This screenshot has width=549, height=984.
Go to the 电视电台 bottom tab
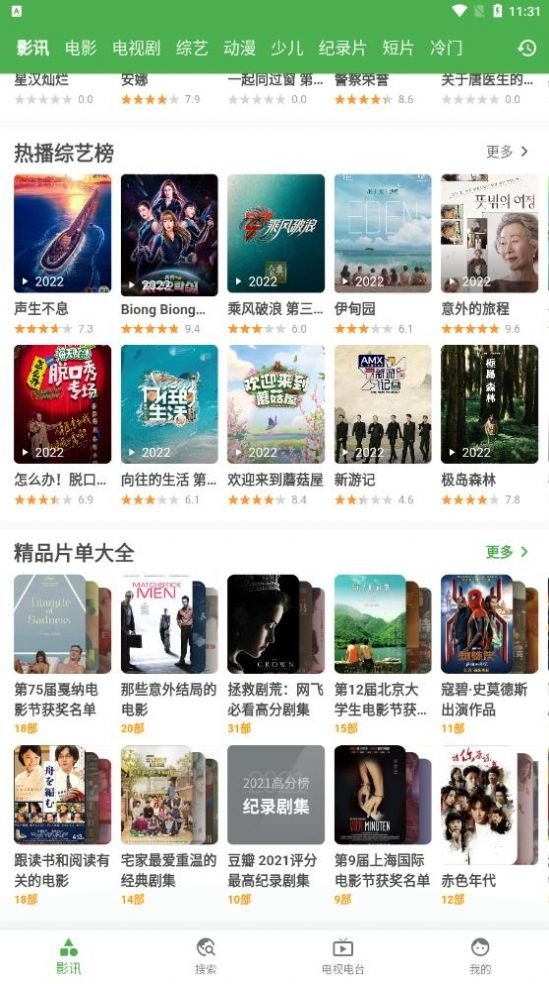coord(343,956)
